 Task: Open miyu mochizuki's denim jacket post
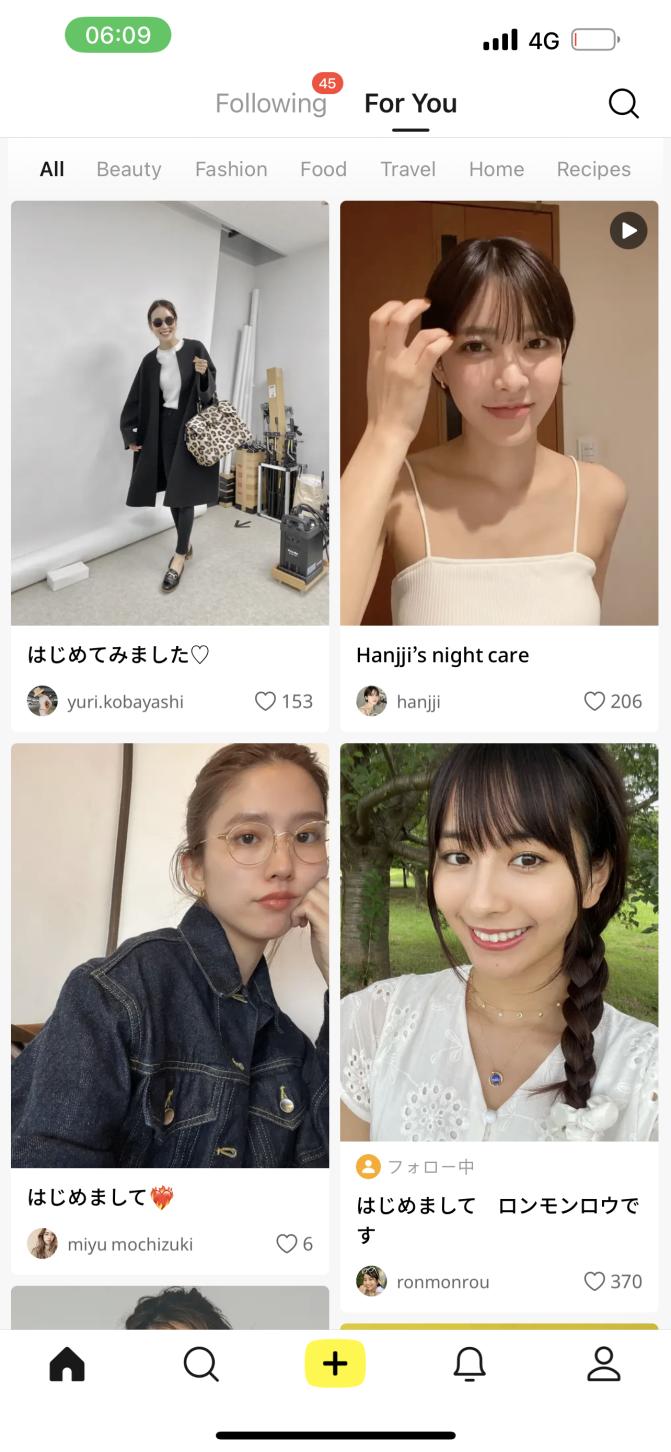pos(170,955)
